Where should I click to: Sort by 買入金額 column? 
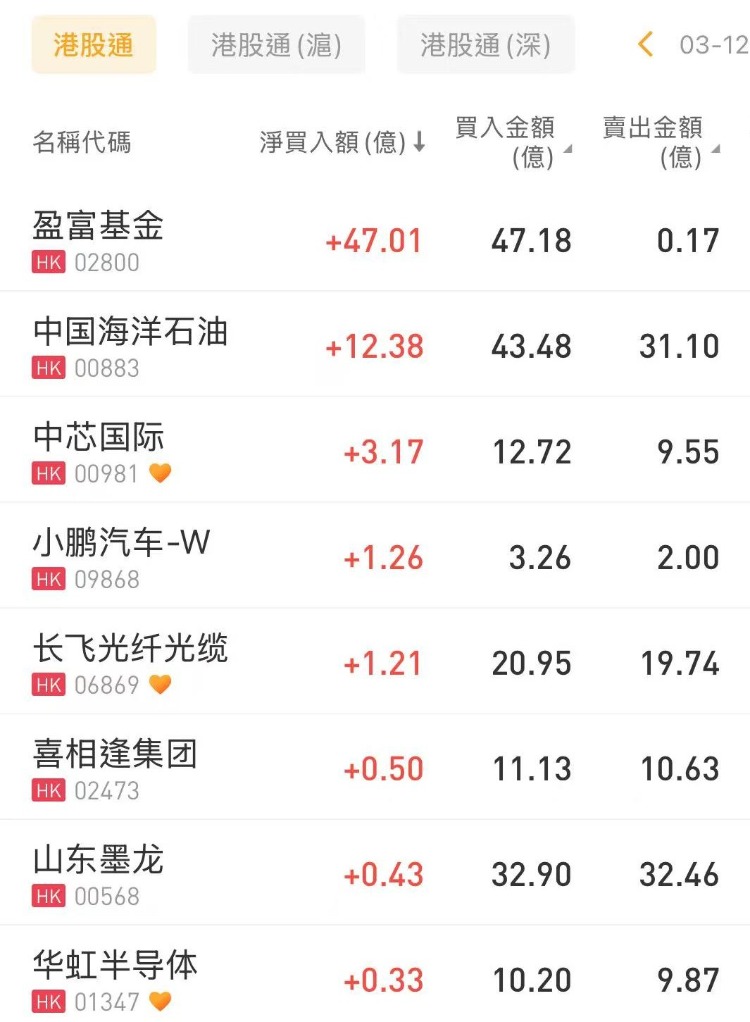[513, 142]
